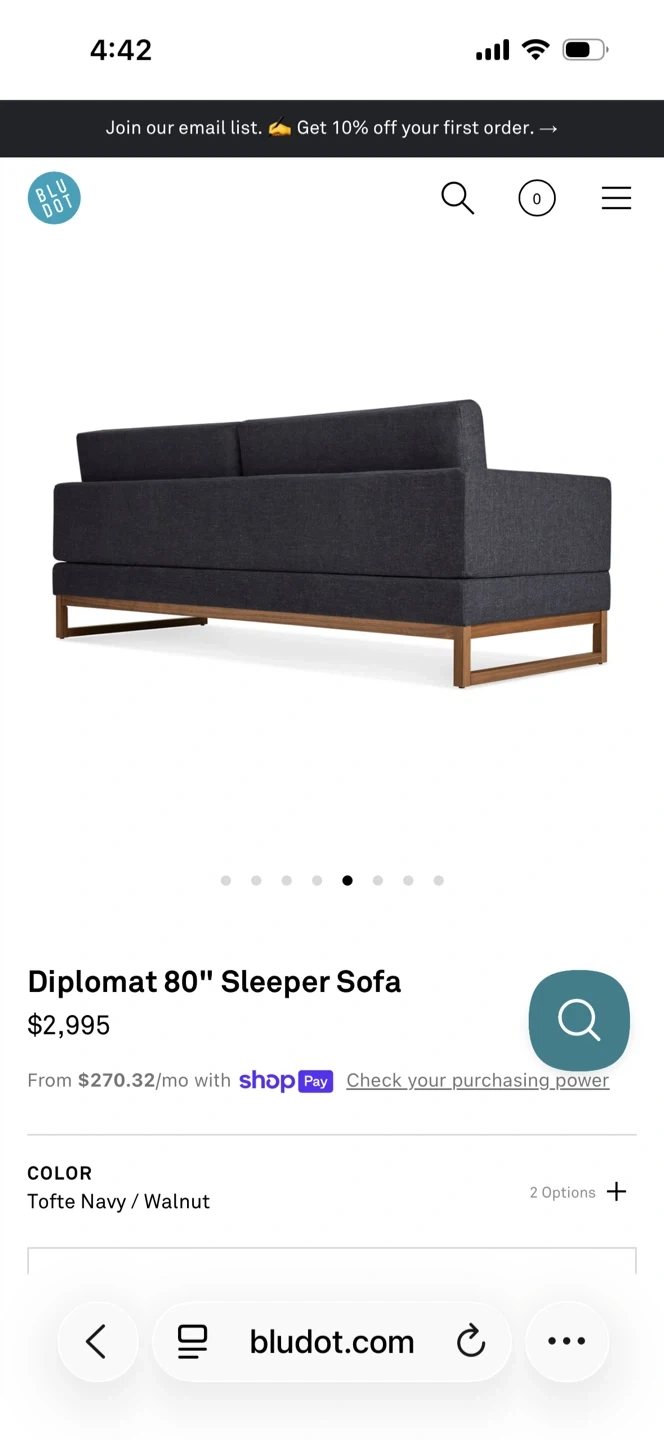Viewport: 664px width, 1440px height.
Task: Show the last image in carousel dots
Action: click(438, 881)
